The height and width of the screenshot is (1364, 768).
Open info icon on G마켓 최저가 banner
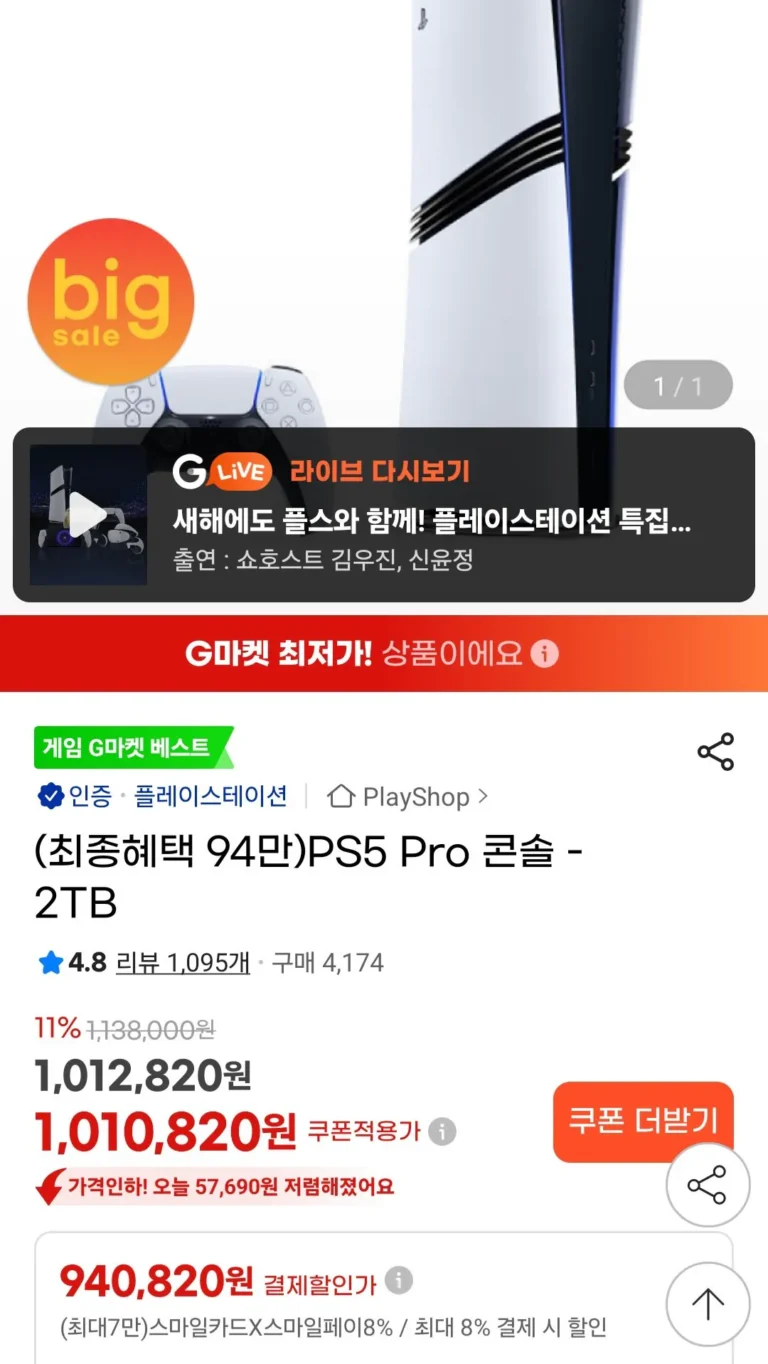click(545, 654)
